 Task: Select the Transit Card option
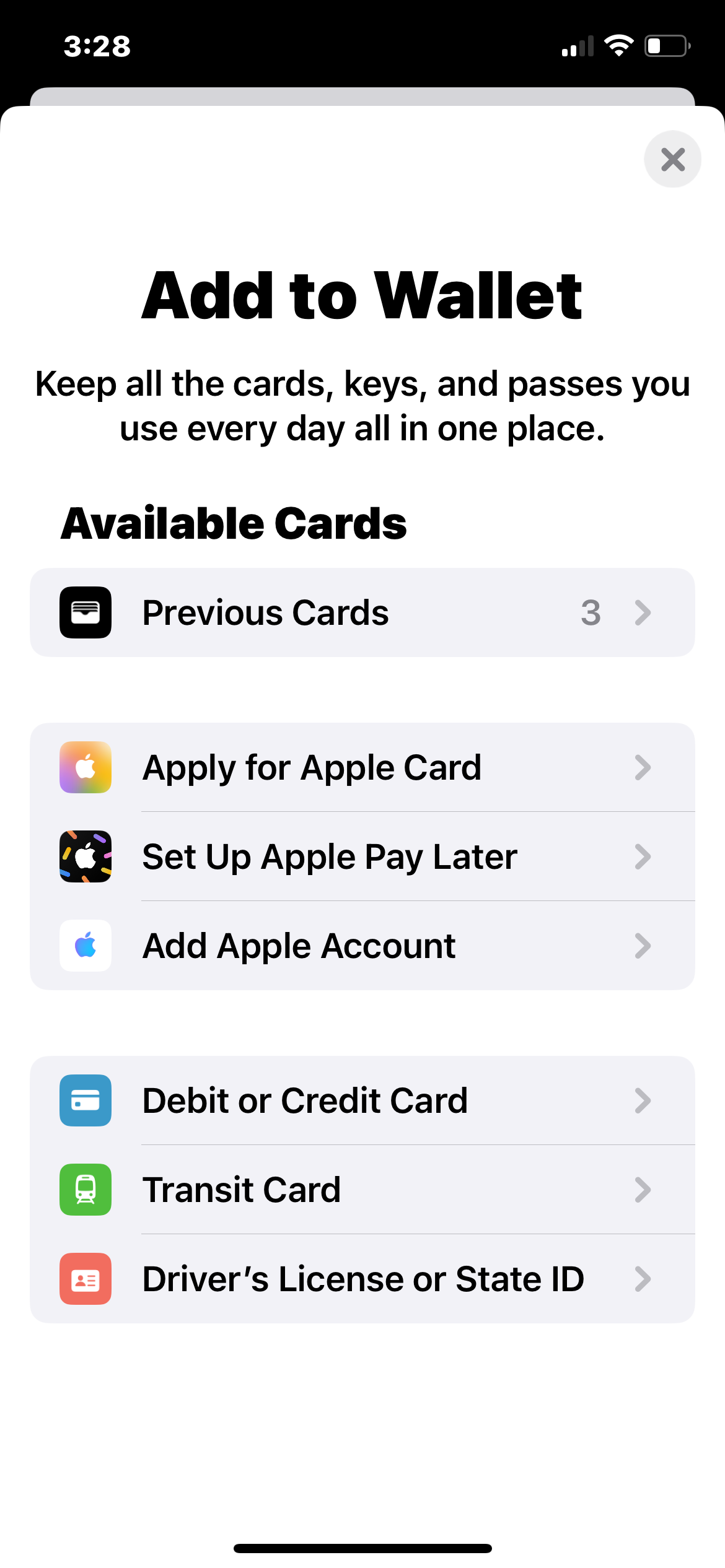point(362,1190)
